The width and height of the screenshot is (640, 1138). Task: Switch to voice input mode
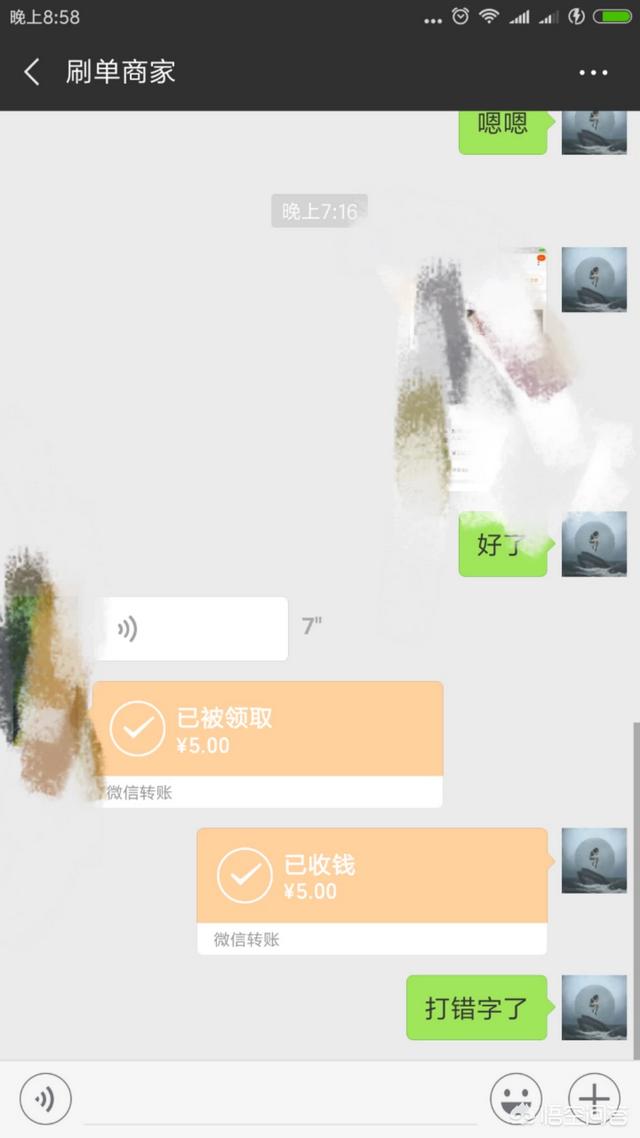45,1100
